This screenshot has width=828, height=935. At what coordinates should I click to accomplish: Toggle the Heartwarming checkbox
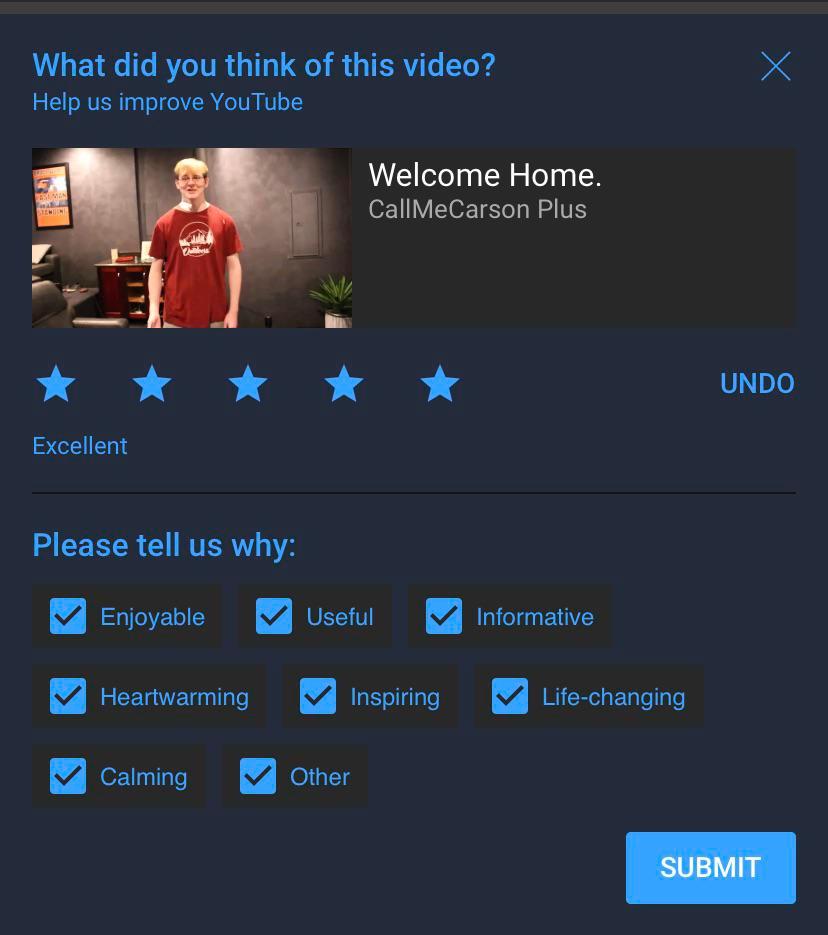pos(68,697)
